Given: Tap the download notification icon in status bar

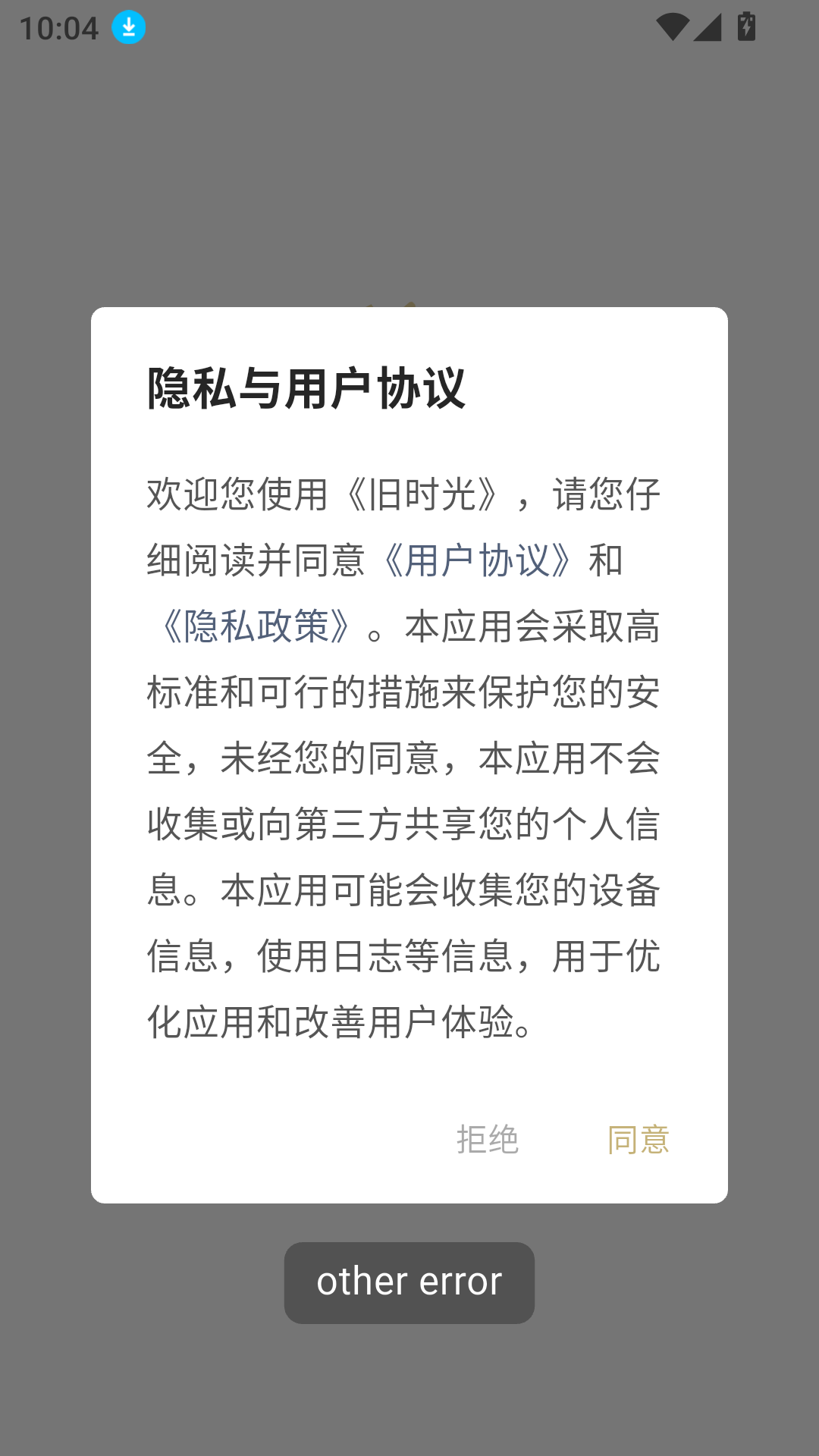Looking at the screenshot, I should click(x=127, y=26).
